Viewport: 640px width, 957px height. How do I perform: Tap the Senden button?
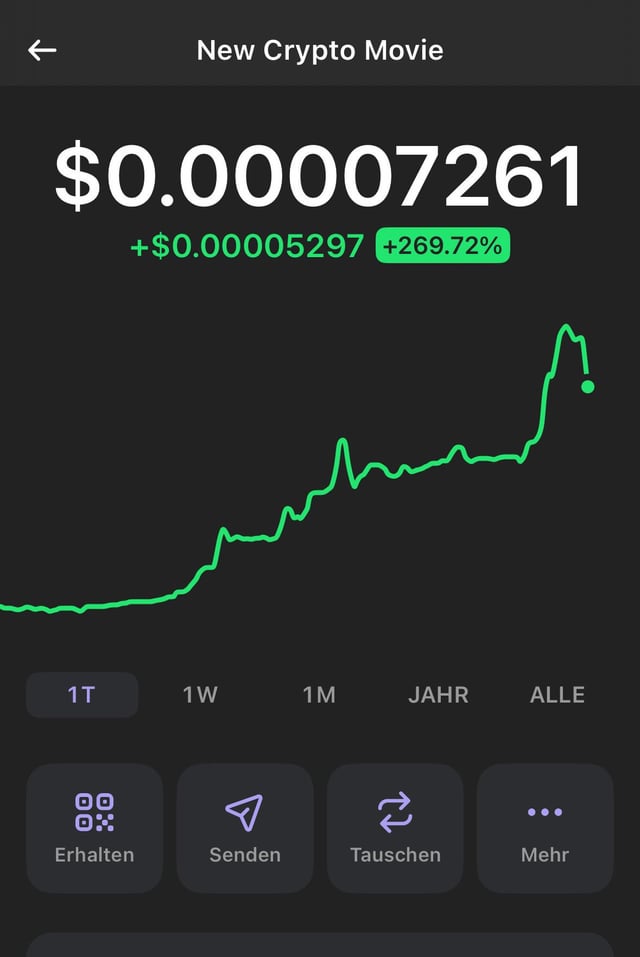tap(245, 827)
